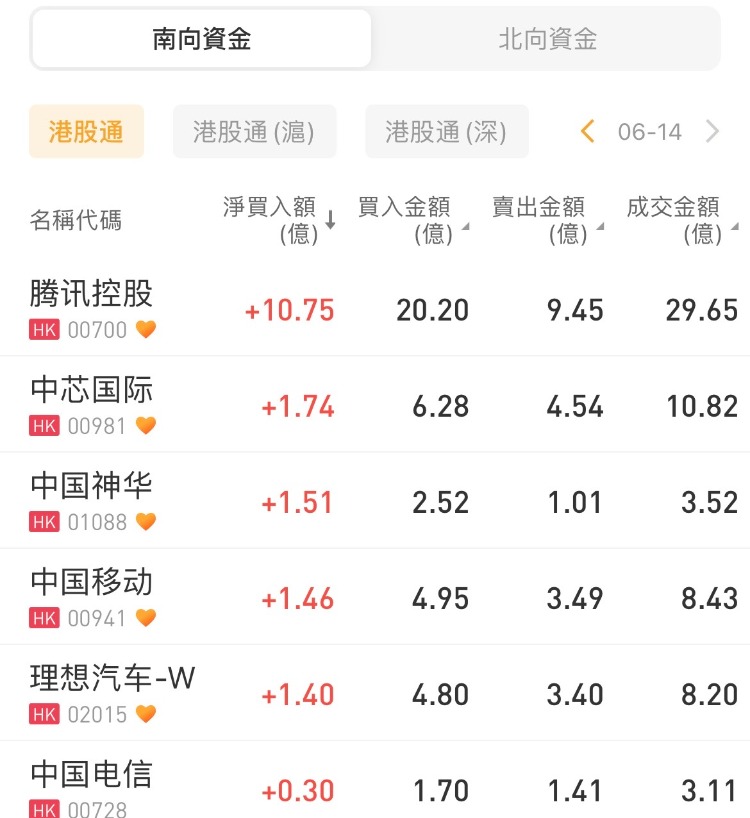
Task: Sort by 賣出金額 column
Action: tap(545, 220)
